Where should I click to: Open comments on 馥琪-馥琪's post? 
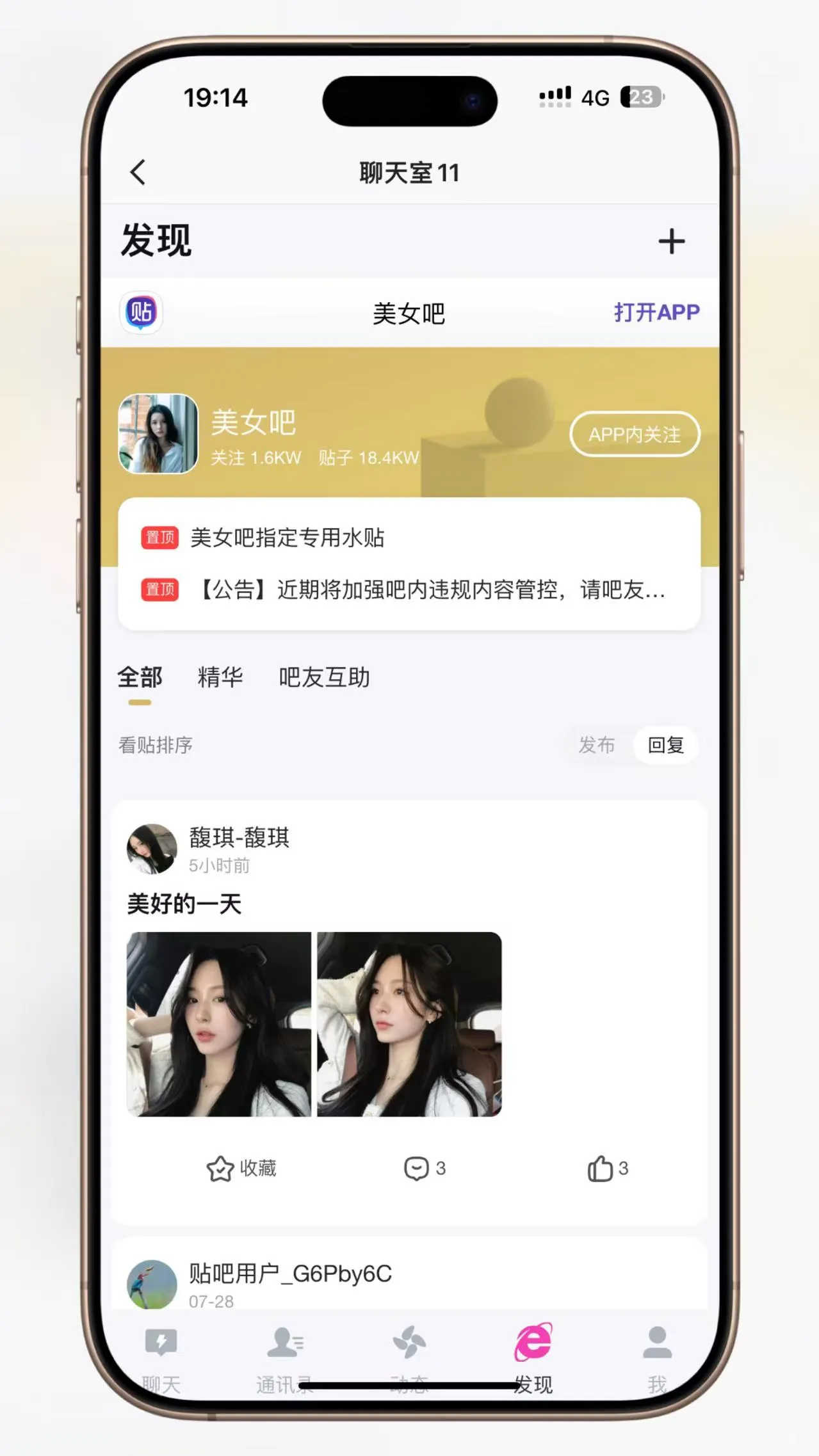[424, 1169]
